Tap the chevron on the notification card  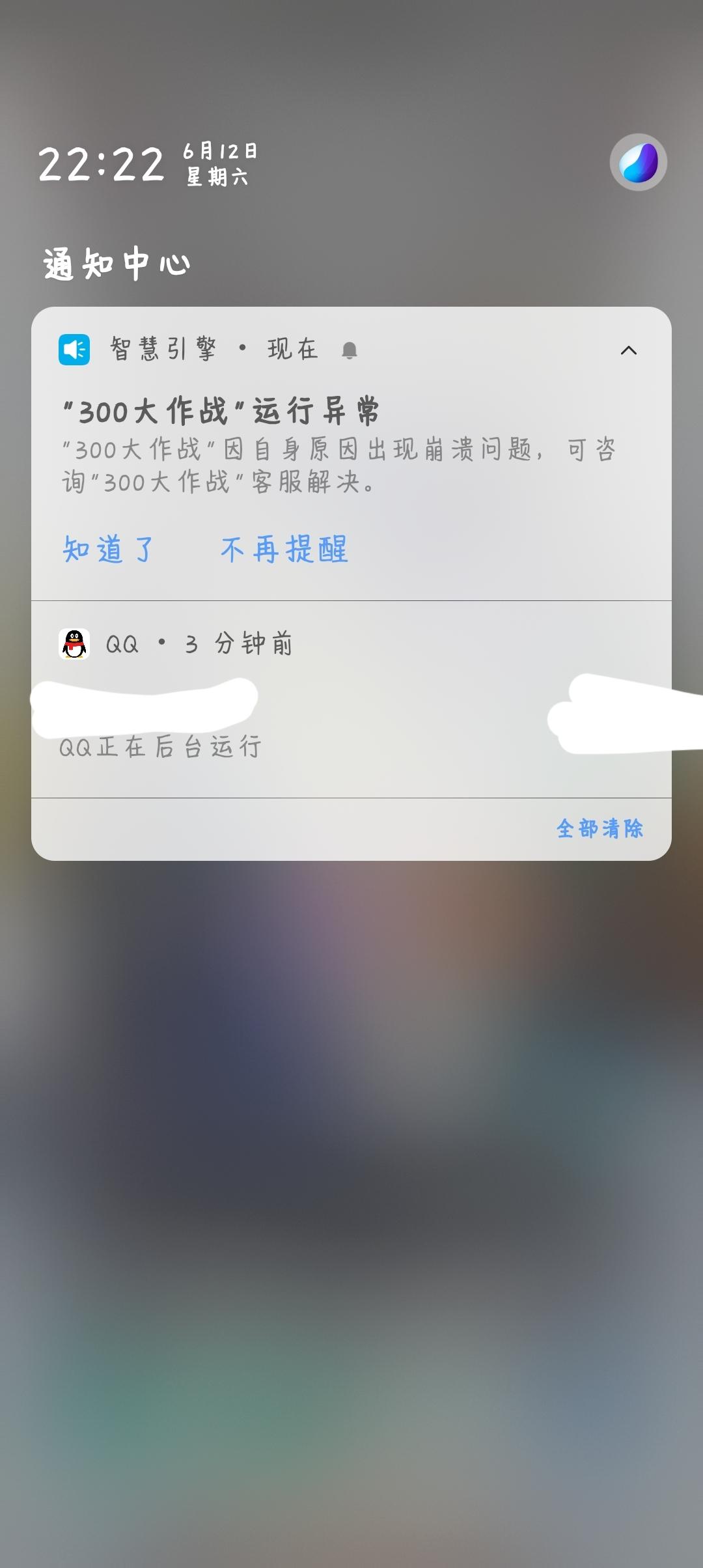point(627,350)
